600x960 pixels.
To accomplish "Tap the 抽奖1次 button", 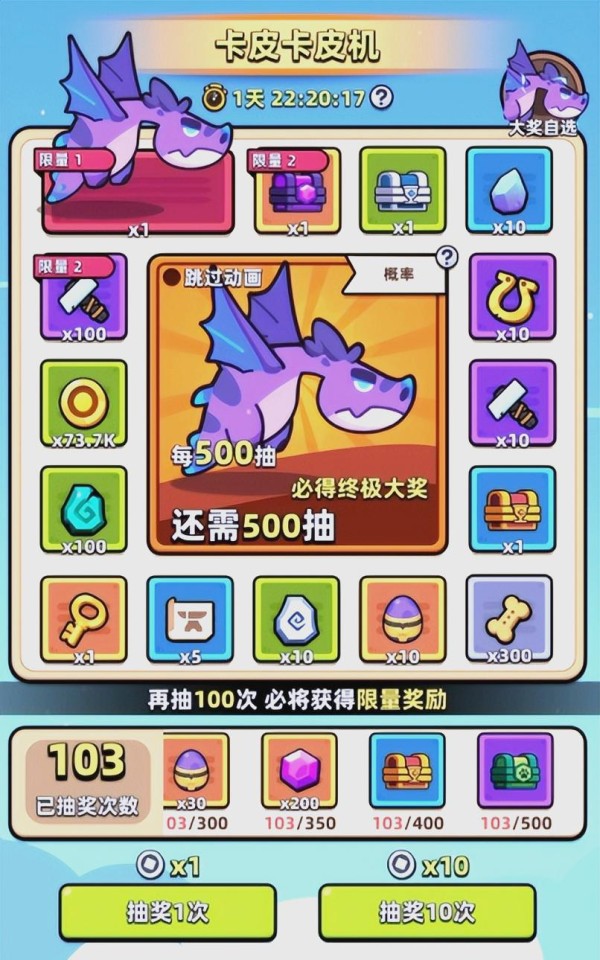I will pyautogui.click(x=167, y=912).
